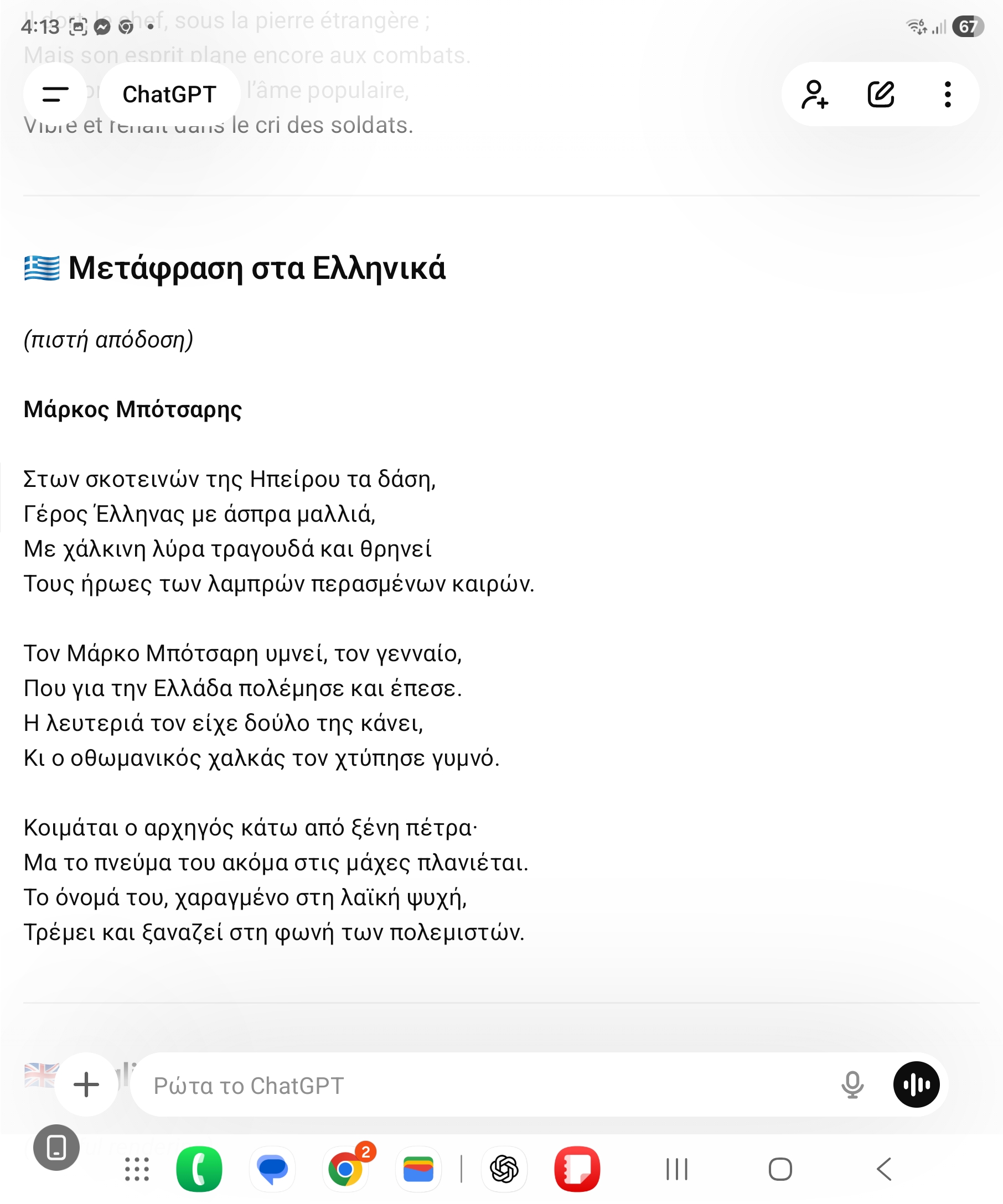This screenshot has width=1003, height=1204.
Task: Open the three-dot overflow menu
Action: tap(948, 95)
